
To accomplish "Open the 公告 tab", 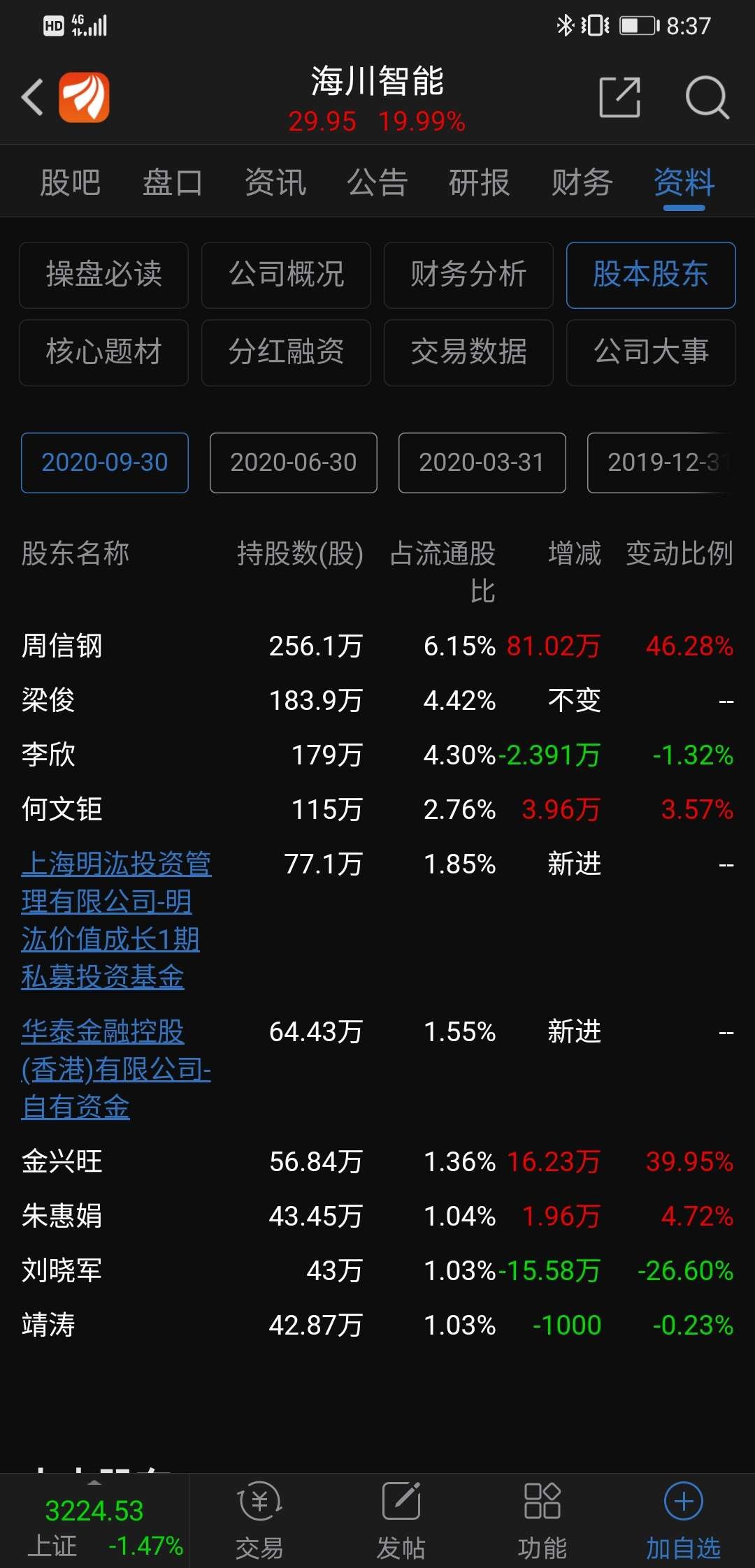I will point(377,183).
